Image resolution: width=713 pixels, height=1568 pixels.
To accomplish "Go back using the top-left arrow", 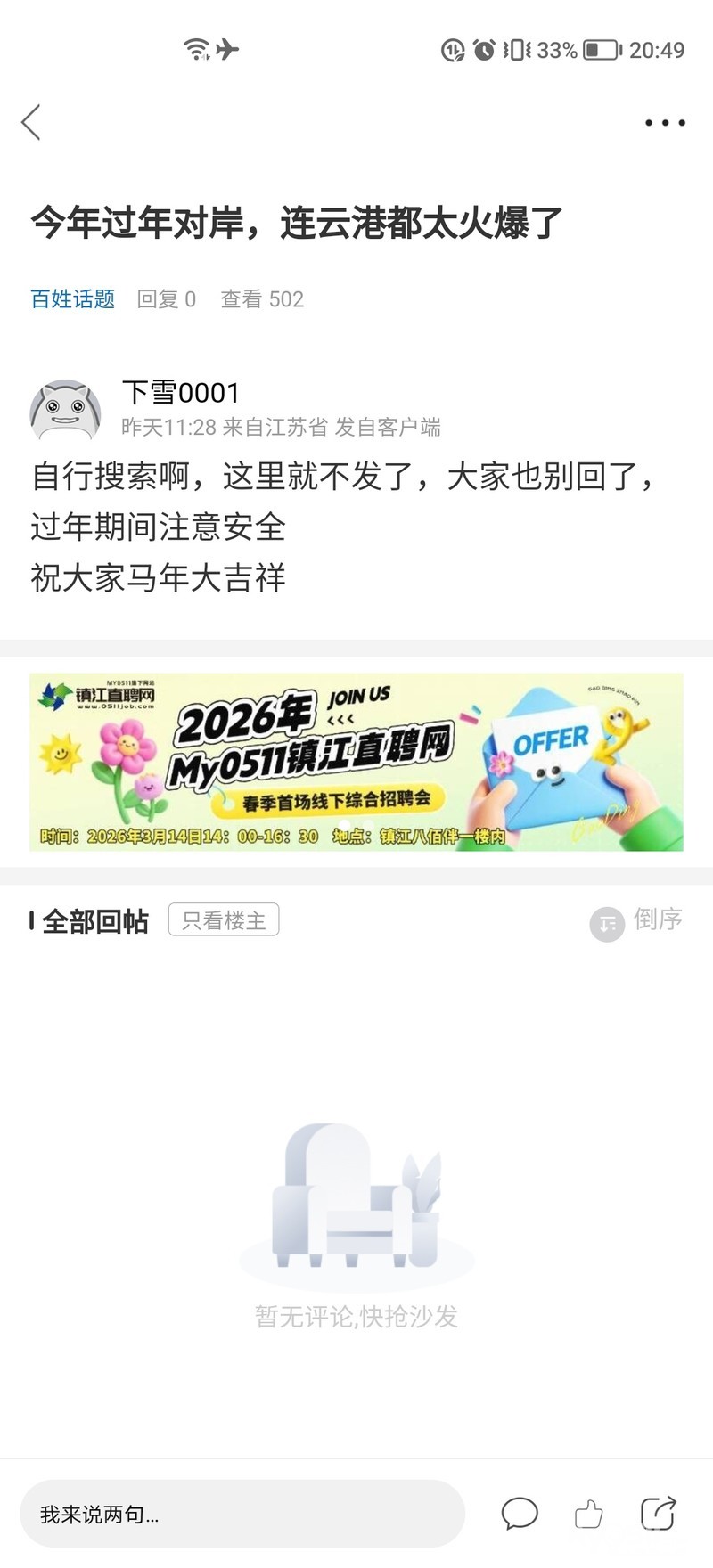I will pyautogui.click(x=32, y=123).
